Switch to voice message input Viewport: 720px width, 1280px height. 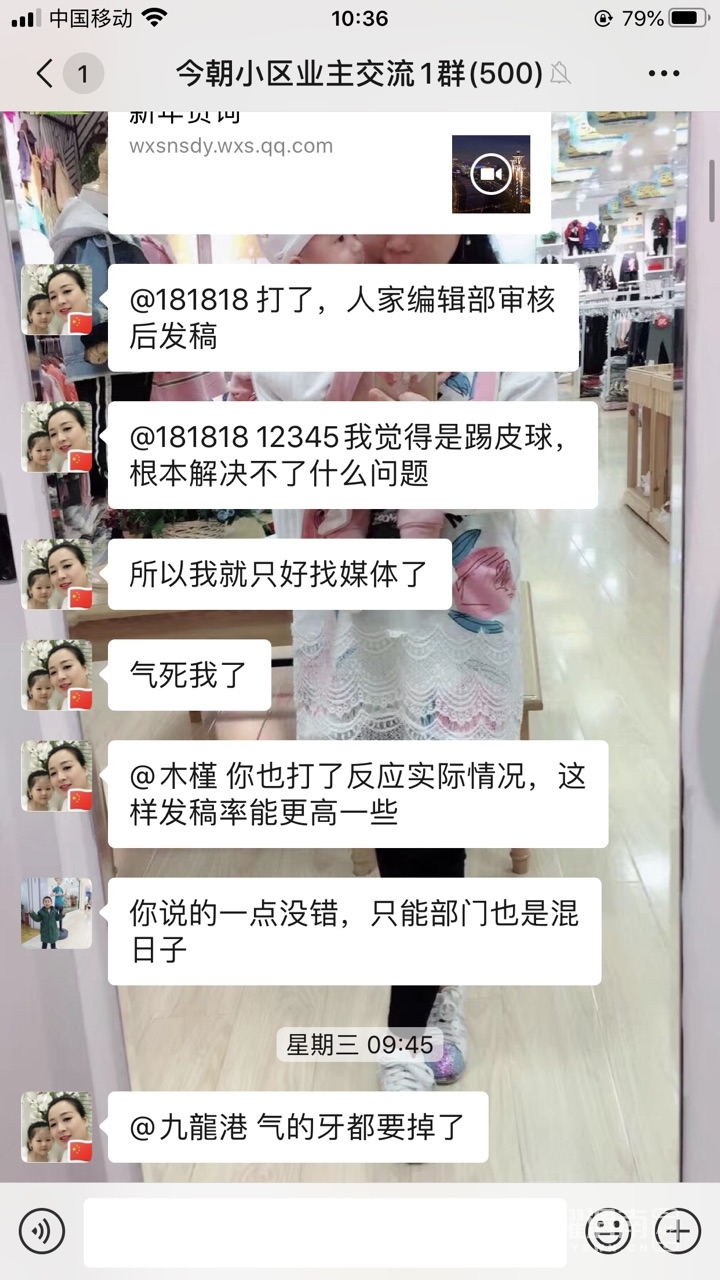tap(41, 1231)
